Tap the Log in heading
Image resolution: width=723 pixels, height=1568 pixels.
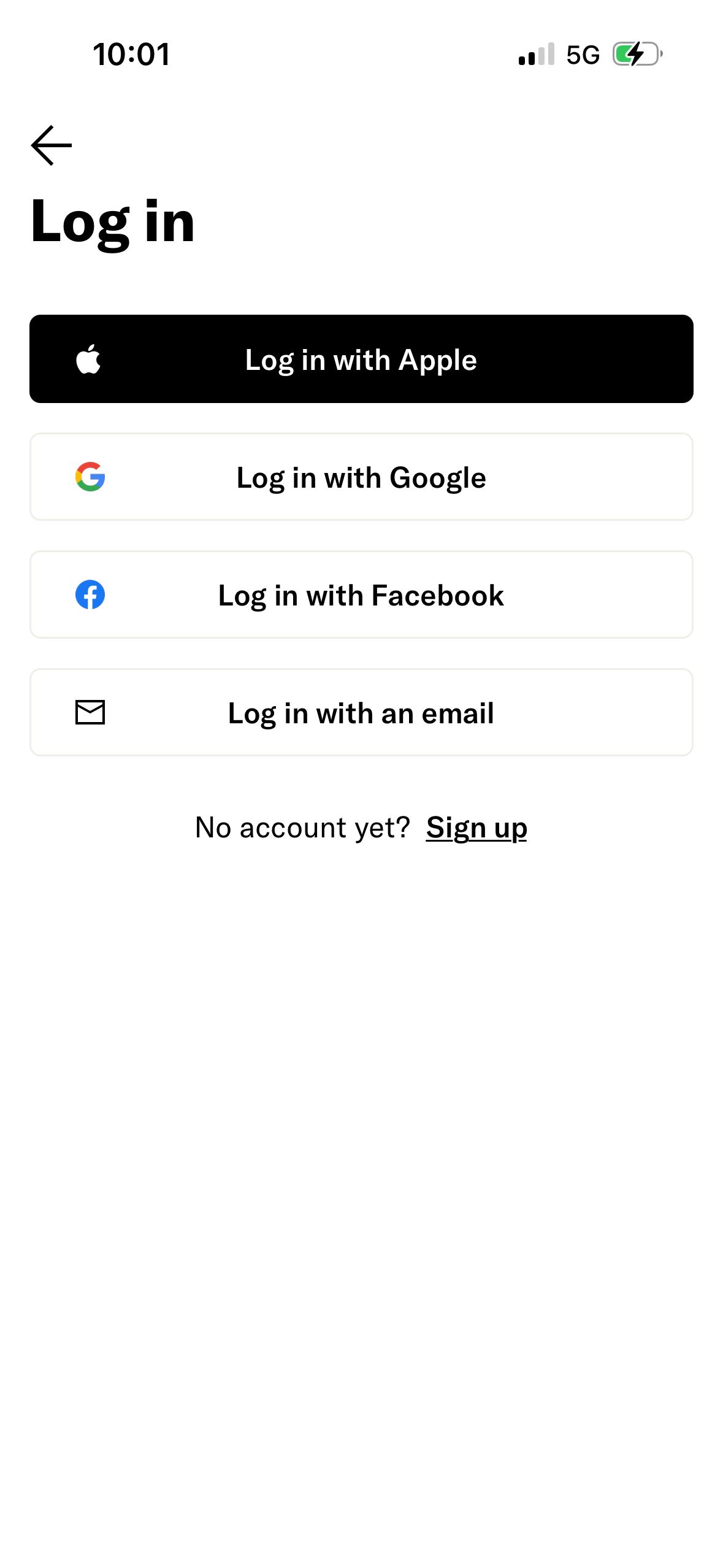coord(113,223)
